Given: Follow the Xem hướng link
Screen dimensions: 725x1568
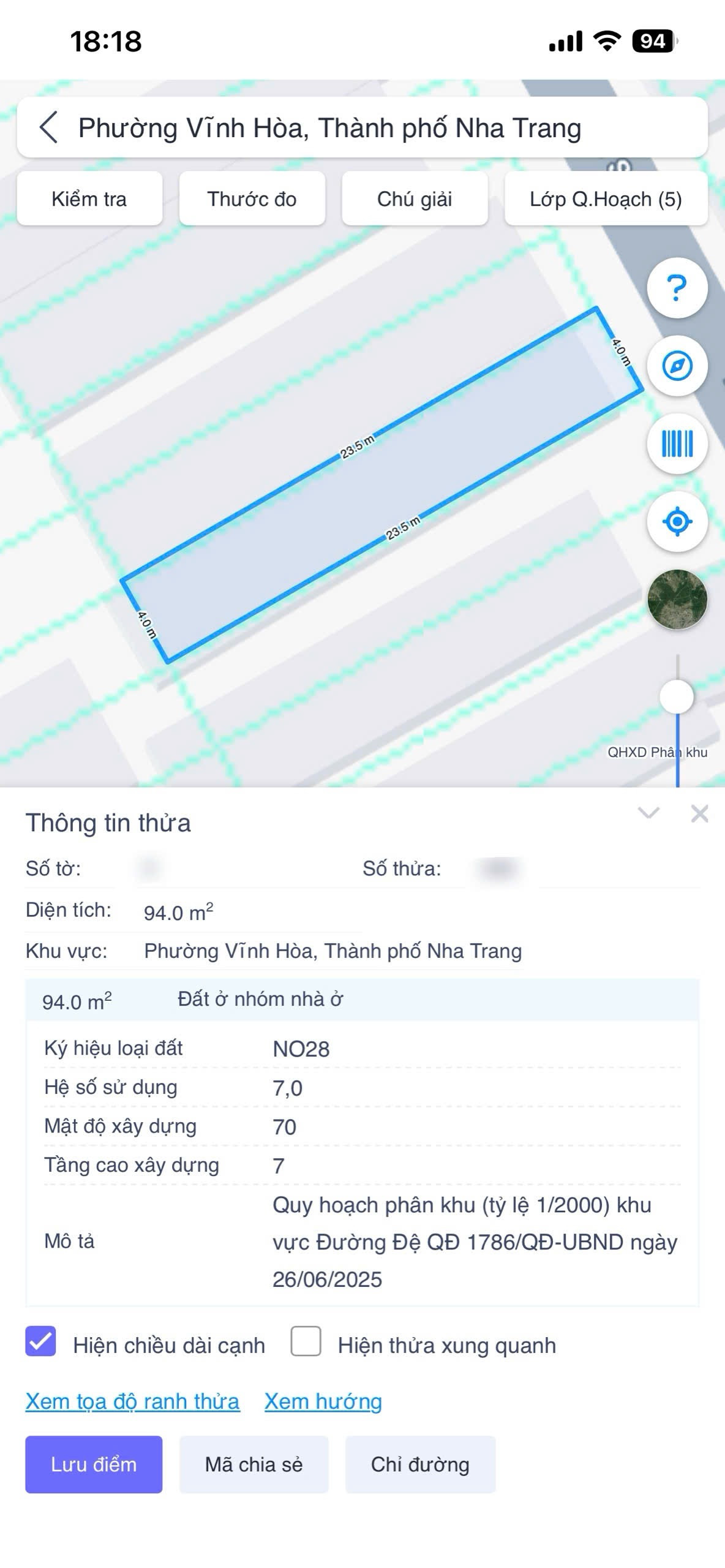Looking at the screenshot, I should pyautogui.click(x=323, y=1401).
